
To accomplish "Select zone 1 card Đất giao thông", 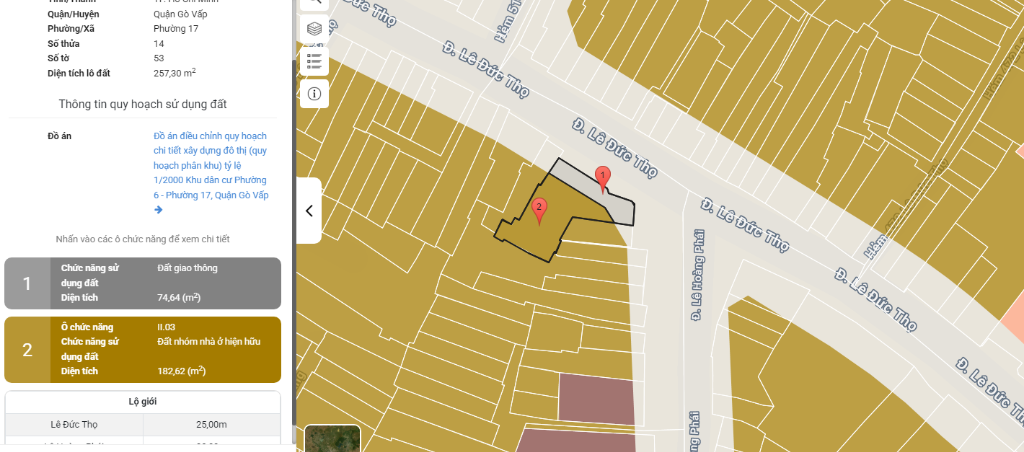I will click(x=142, y=283).
